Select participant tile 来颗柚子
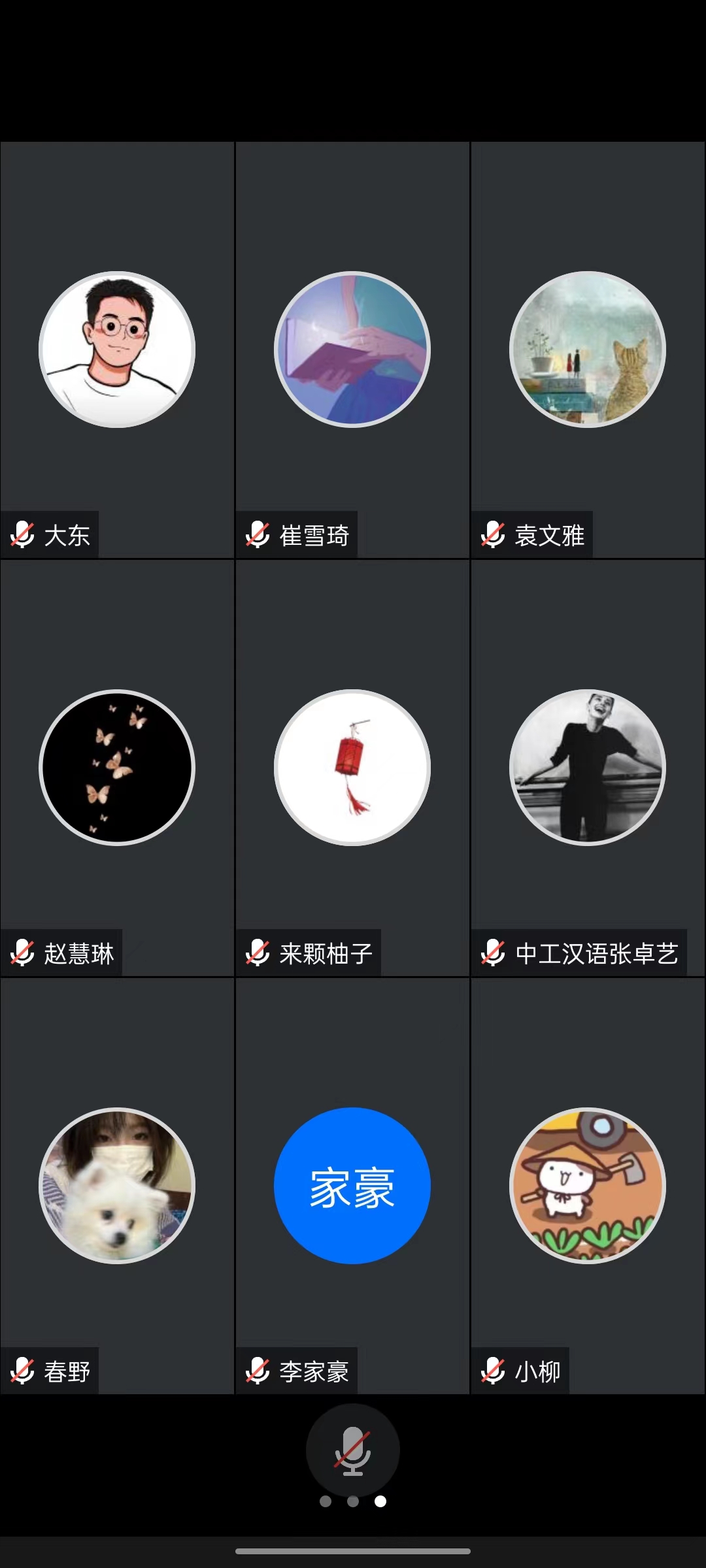706x1568 pixels. pyautogui.click(x=352, y=768)
